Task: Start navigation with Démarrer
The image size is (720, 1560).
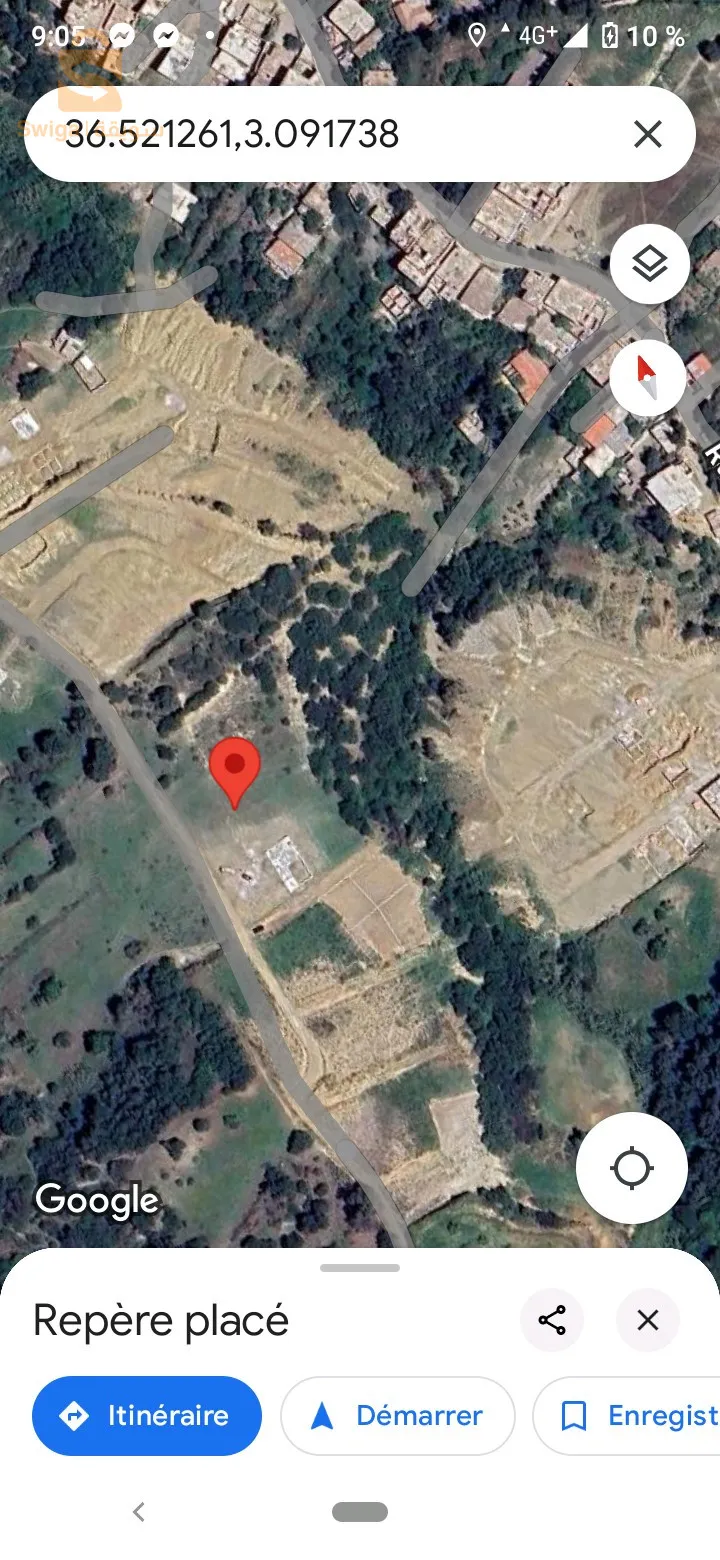Action: tap(397, 1416)
